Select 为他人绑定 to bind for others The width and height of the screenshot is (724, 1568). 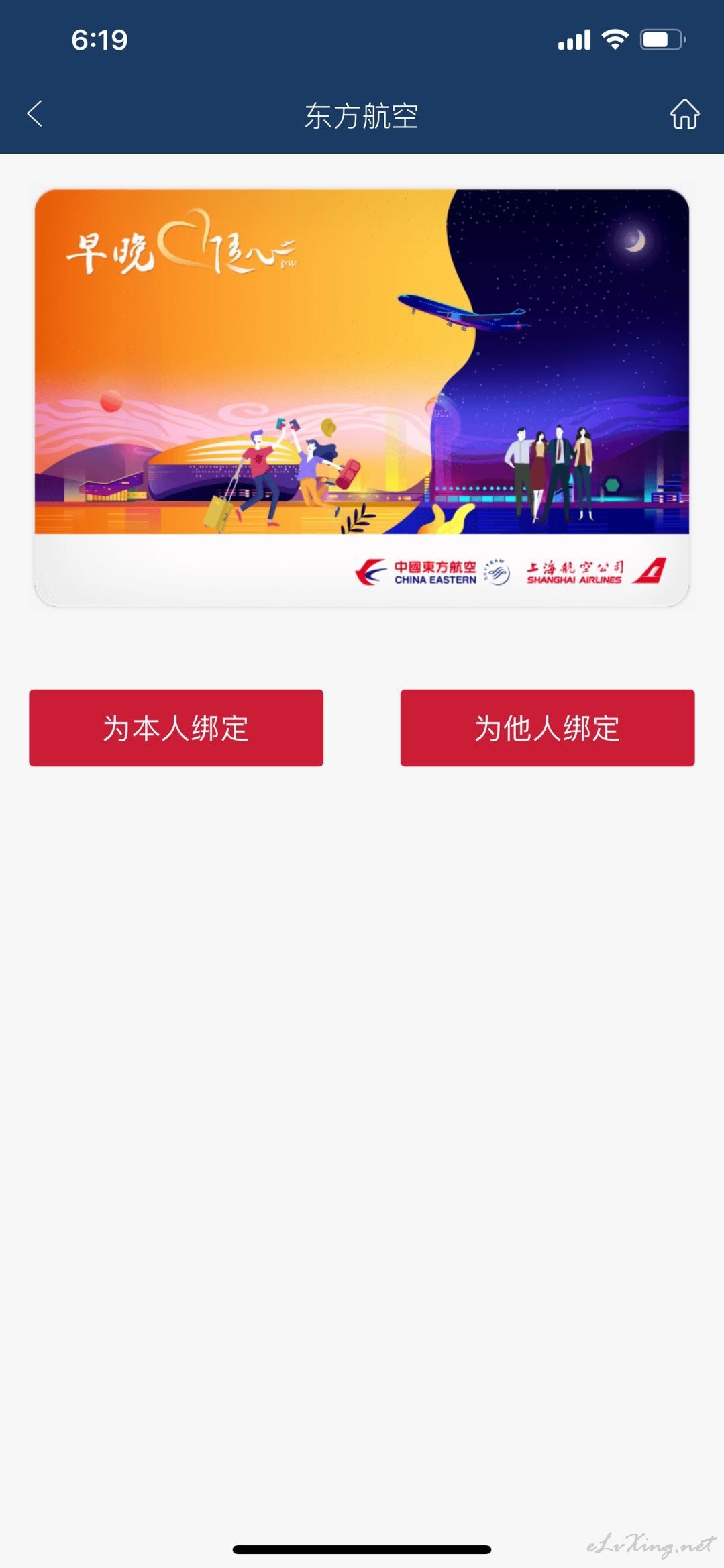(x=548, y=728)
